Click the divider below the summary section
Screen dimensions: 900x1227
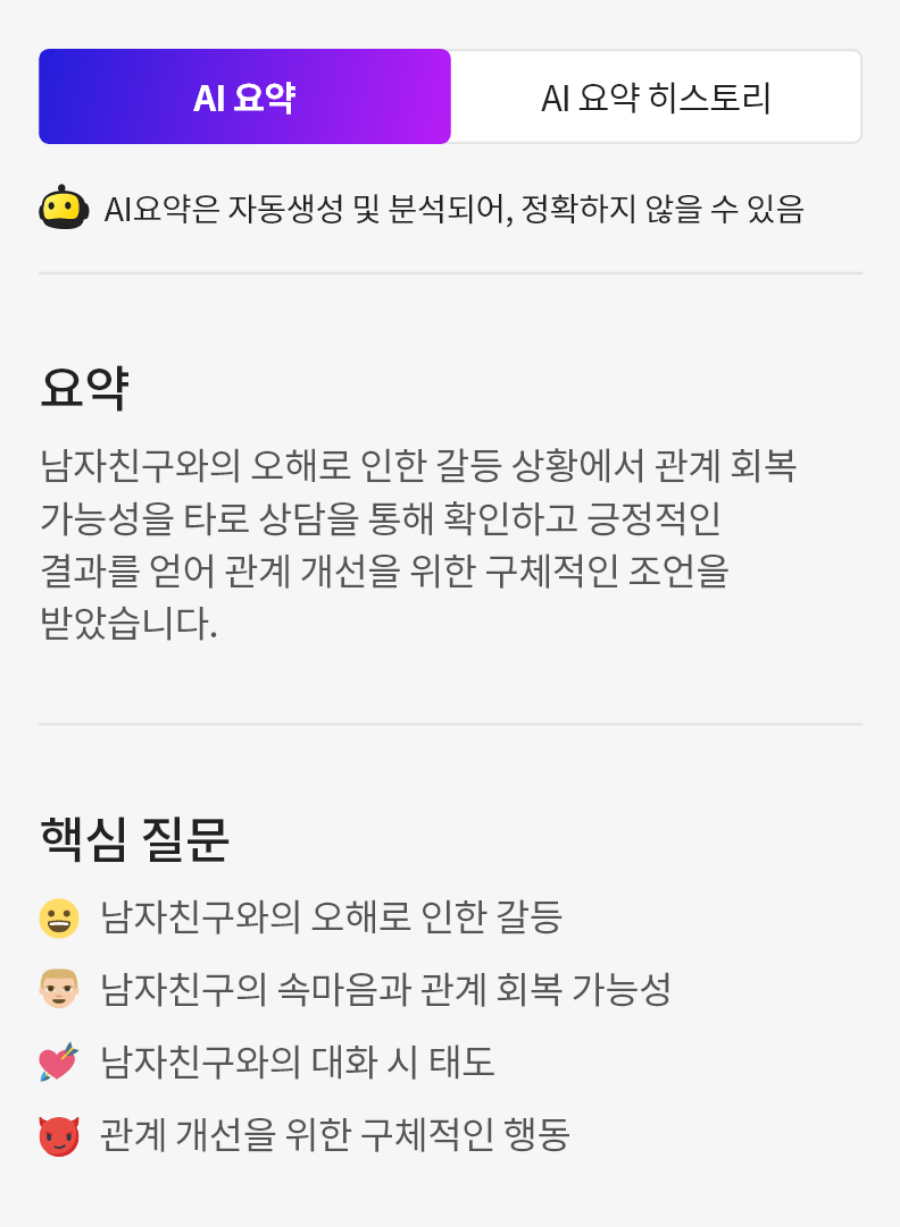point(450,722)
